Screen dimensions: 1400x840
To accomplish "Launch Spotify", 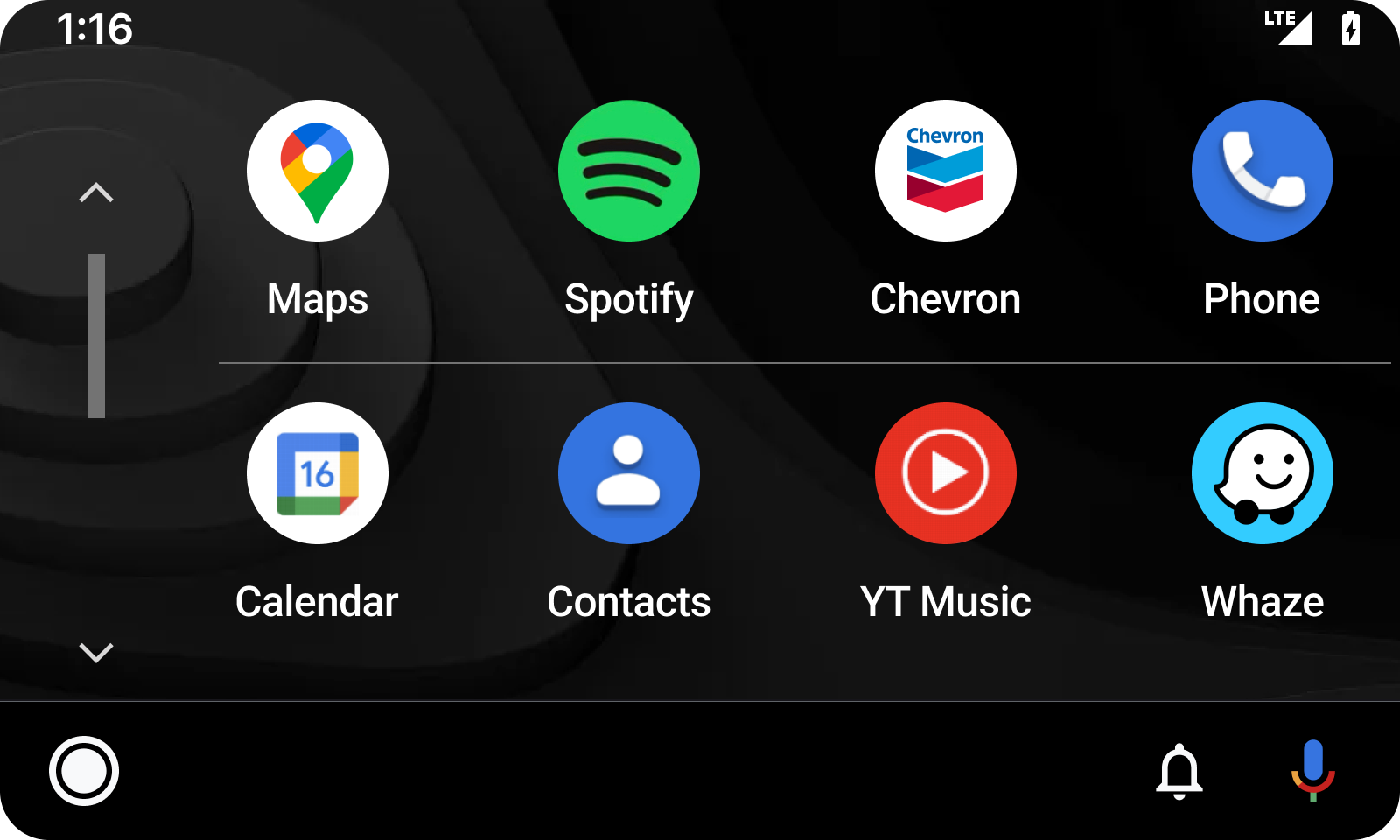I will [629, 171].
